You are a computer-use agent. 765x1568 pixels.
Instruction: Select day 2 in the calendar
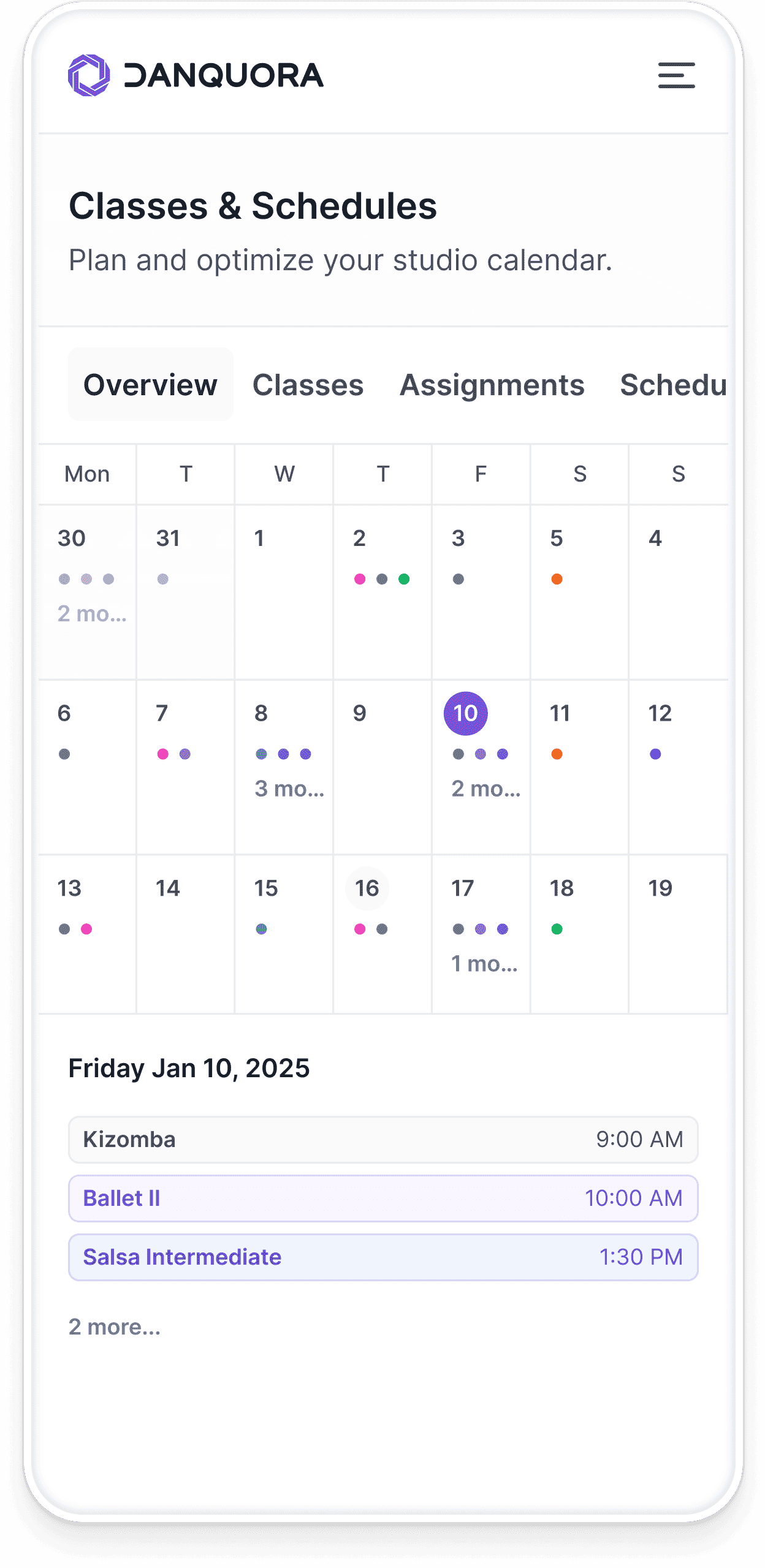click(359, 539)
